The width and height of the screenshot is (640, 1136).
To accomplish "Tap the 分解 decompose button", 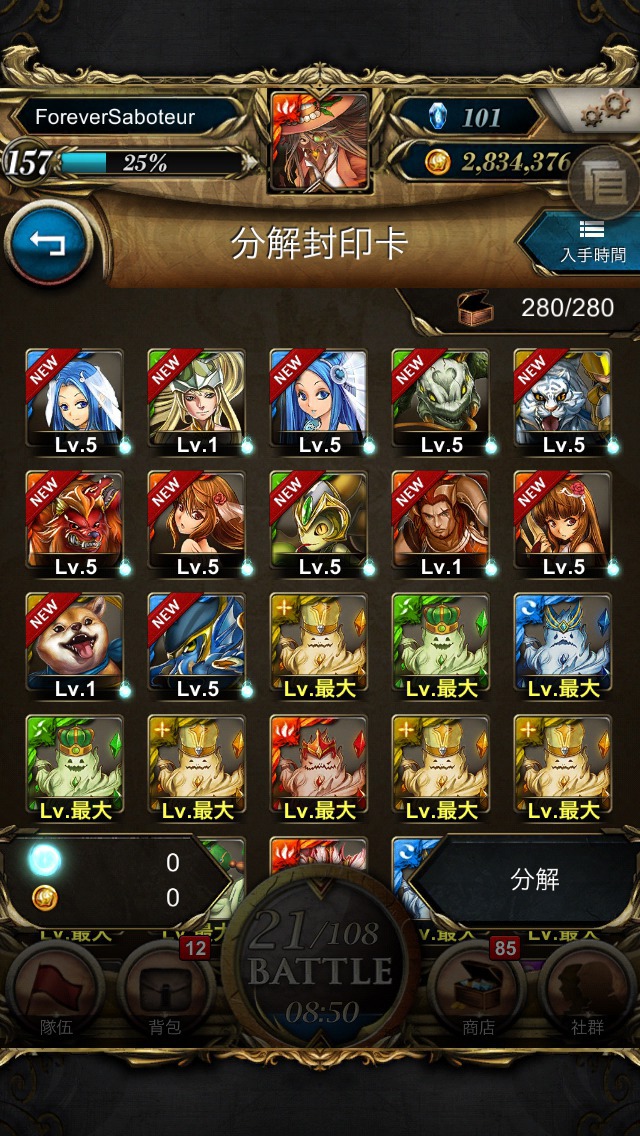I will click(x=534, y=880).
